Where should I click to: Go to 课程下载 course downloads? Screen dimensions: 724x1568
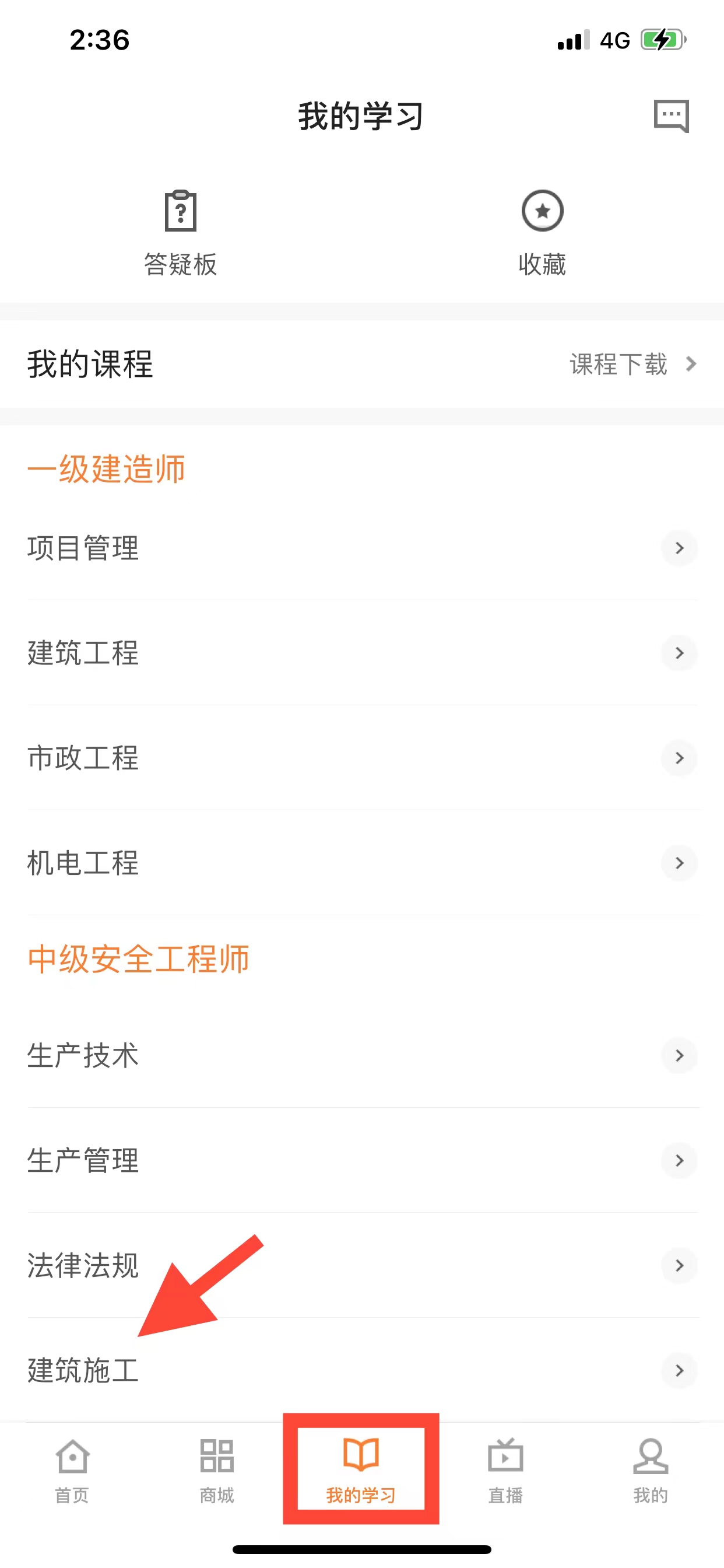pyautogui.click(x=631, y=364)
